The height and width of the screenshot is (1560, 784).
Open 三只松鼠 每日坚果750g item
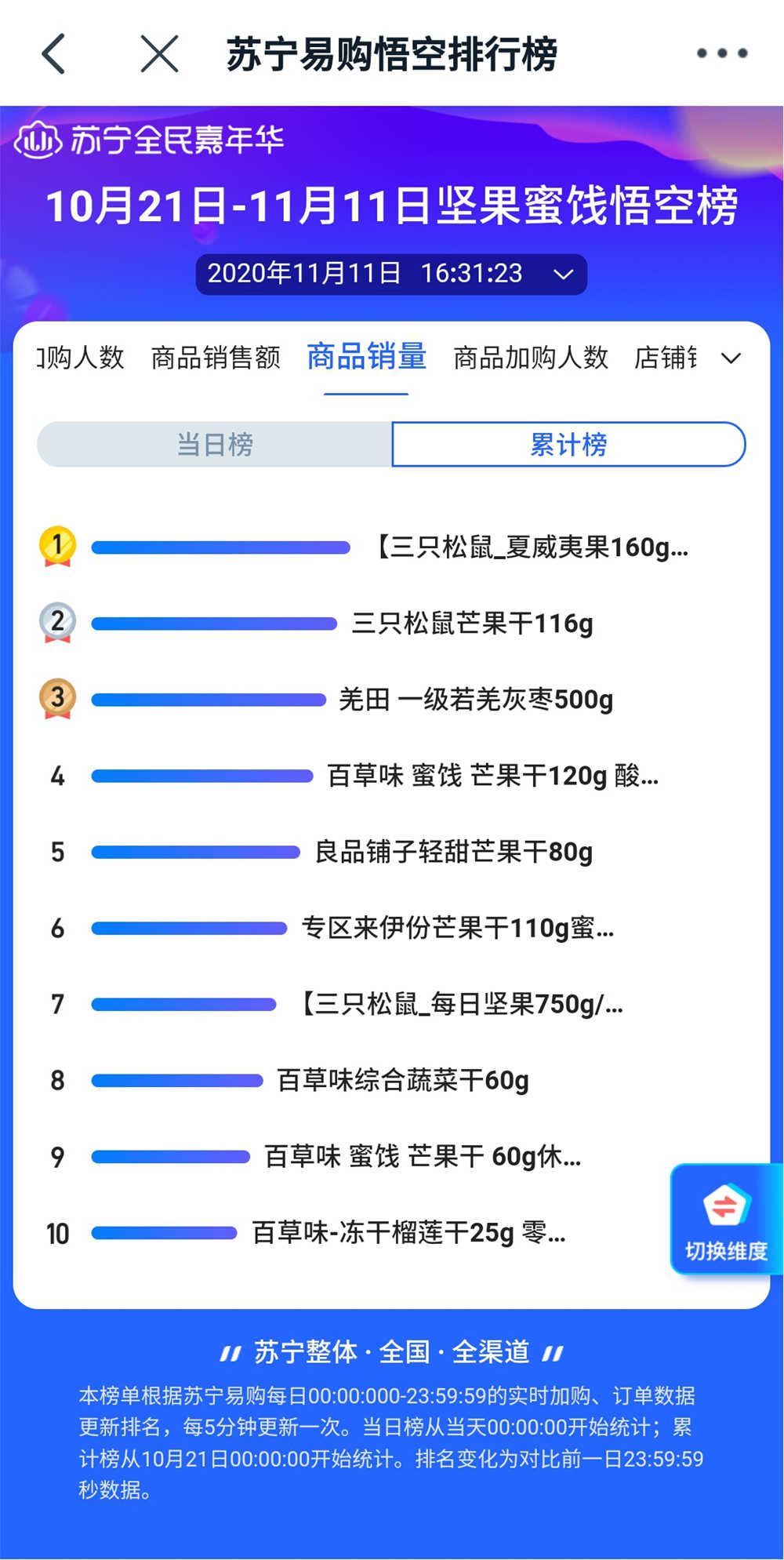463,1005
